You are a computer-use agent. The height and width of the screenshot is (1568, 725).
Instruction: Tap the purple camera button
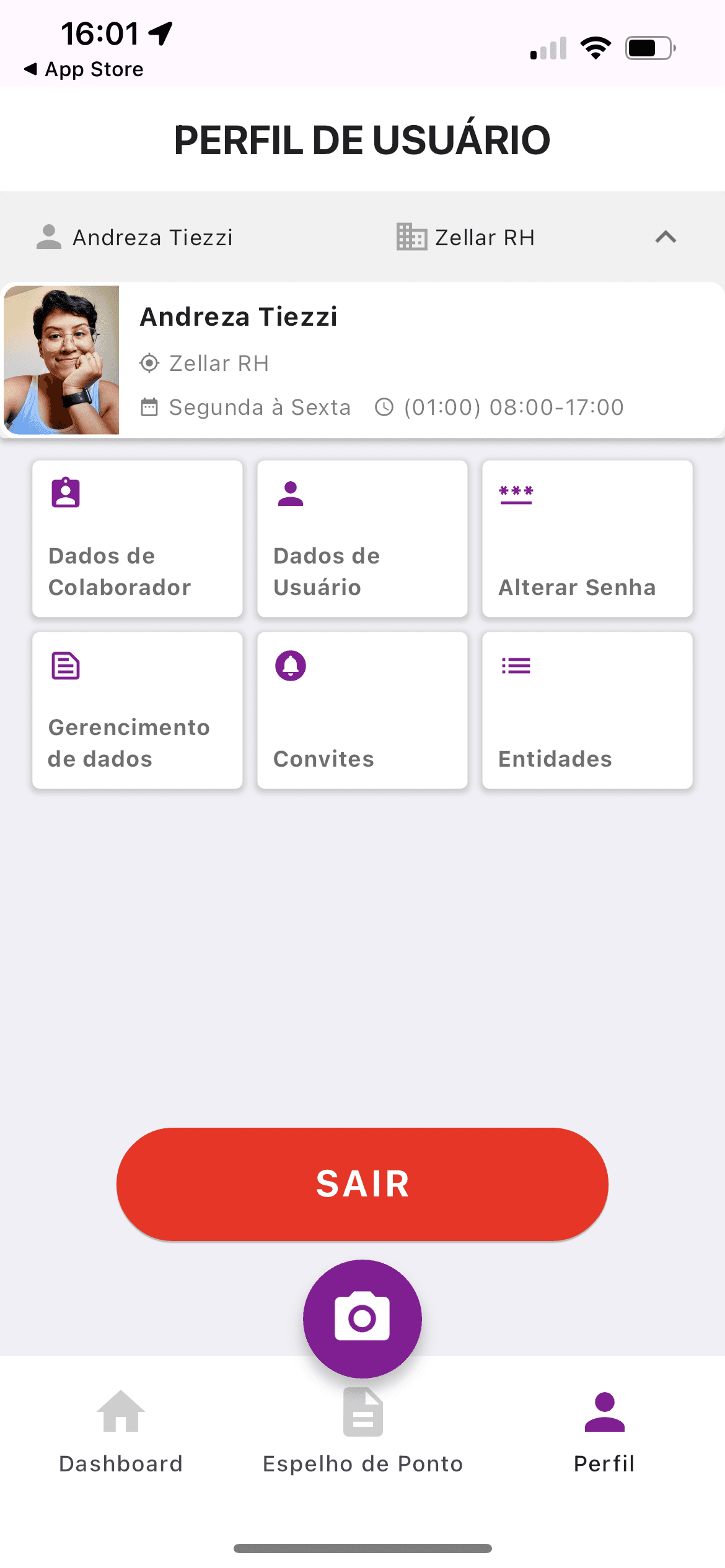tap(362, 1318)
